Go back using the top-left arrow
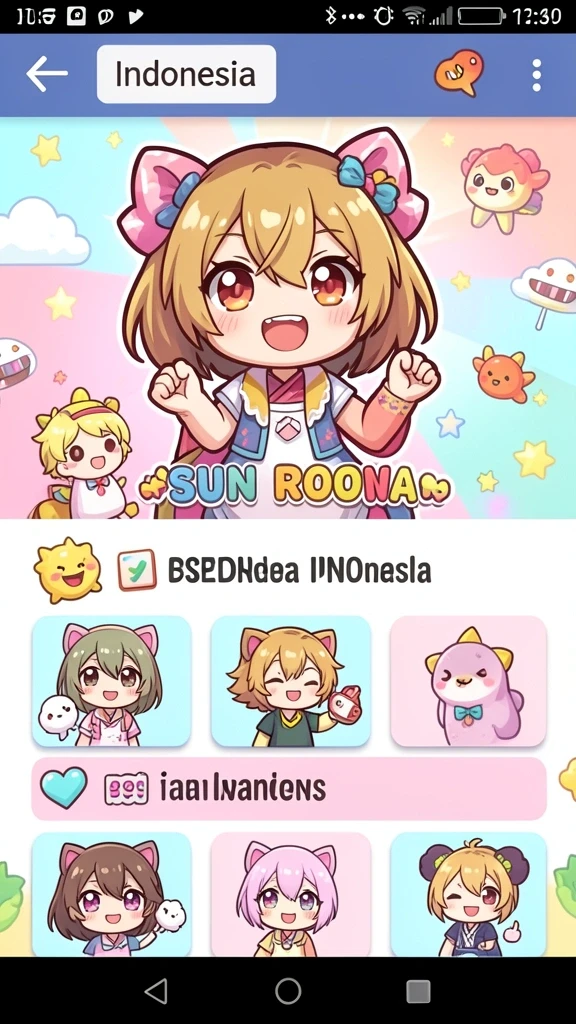The width and height of the screenshot is (576, 1024). [46, 74]
